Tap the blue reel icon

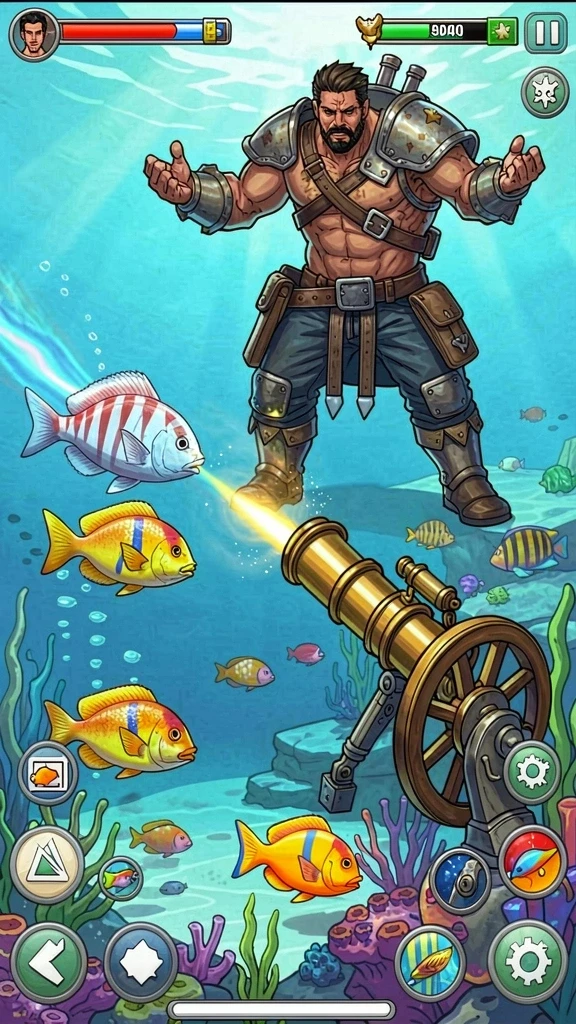[460, 881]
